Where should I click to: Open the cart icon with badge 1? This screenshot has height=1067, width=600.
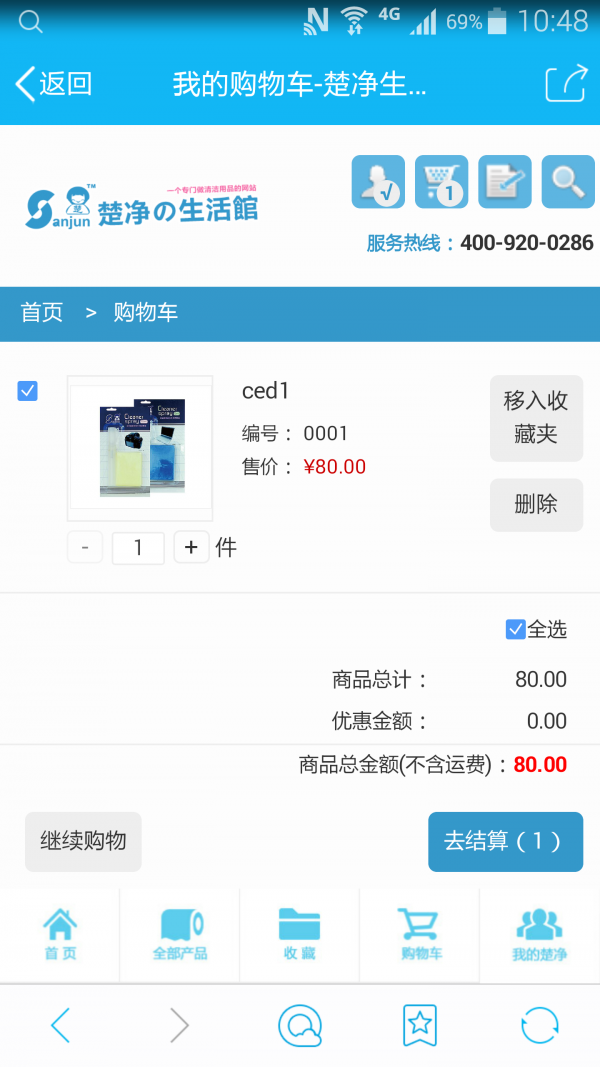[441, 182]
